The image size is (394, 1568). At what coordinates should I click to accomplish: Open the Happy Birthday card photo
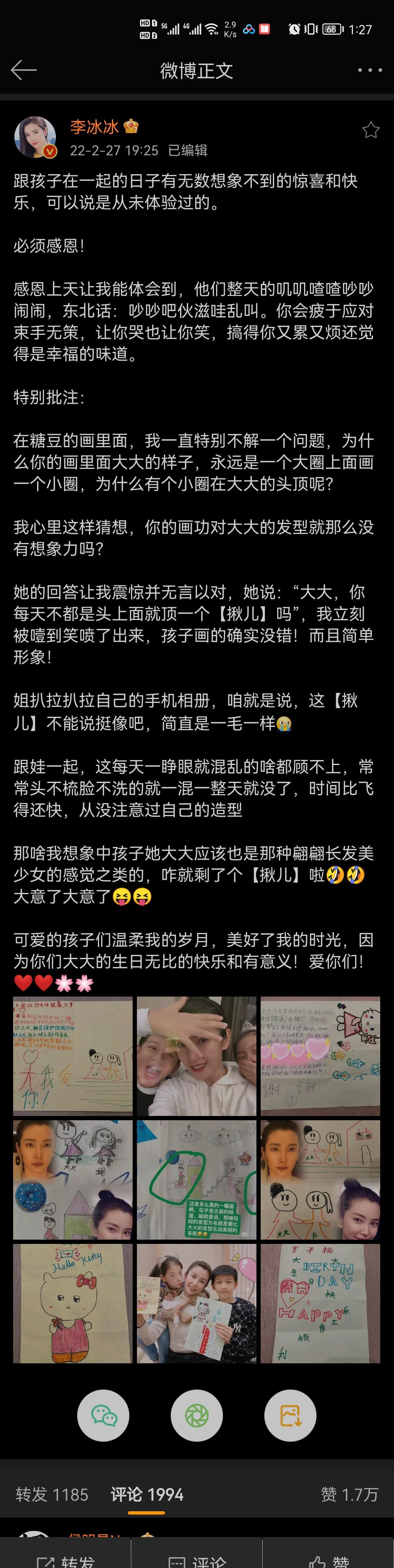pyautogui.click(x=320, y=1303)
